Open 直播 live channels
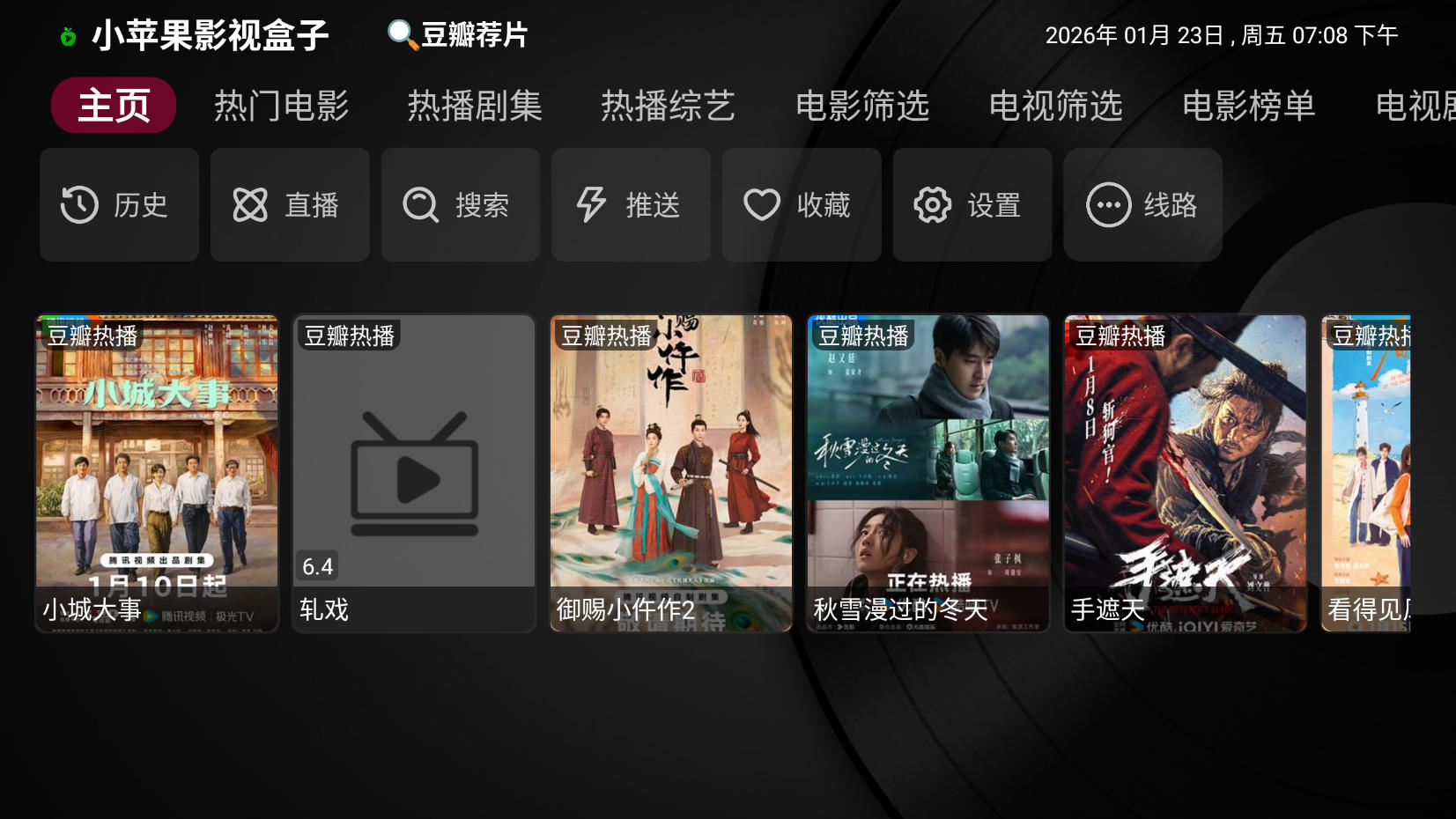Viewport: 1456px width, 819px height. [x=290, y=205]
